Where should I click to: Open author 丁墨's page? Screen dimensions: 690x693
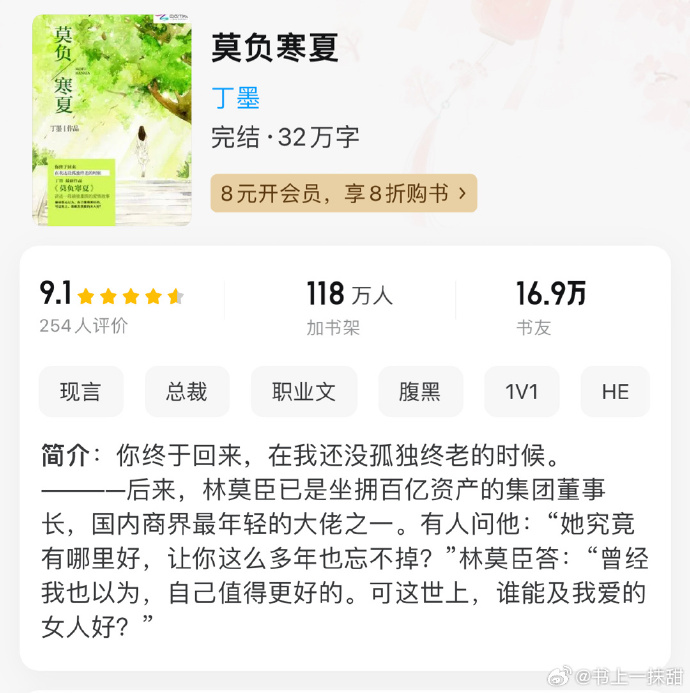tap(236, 98)
